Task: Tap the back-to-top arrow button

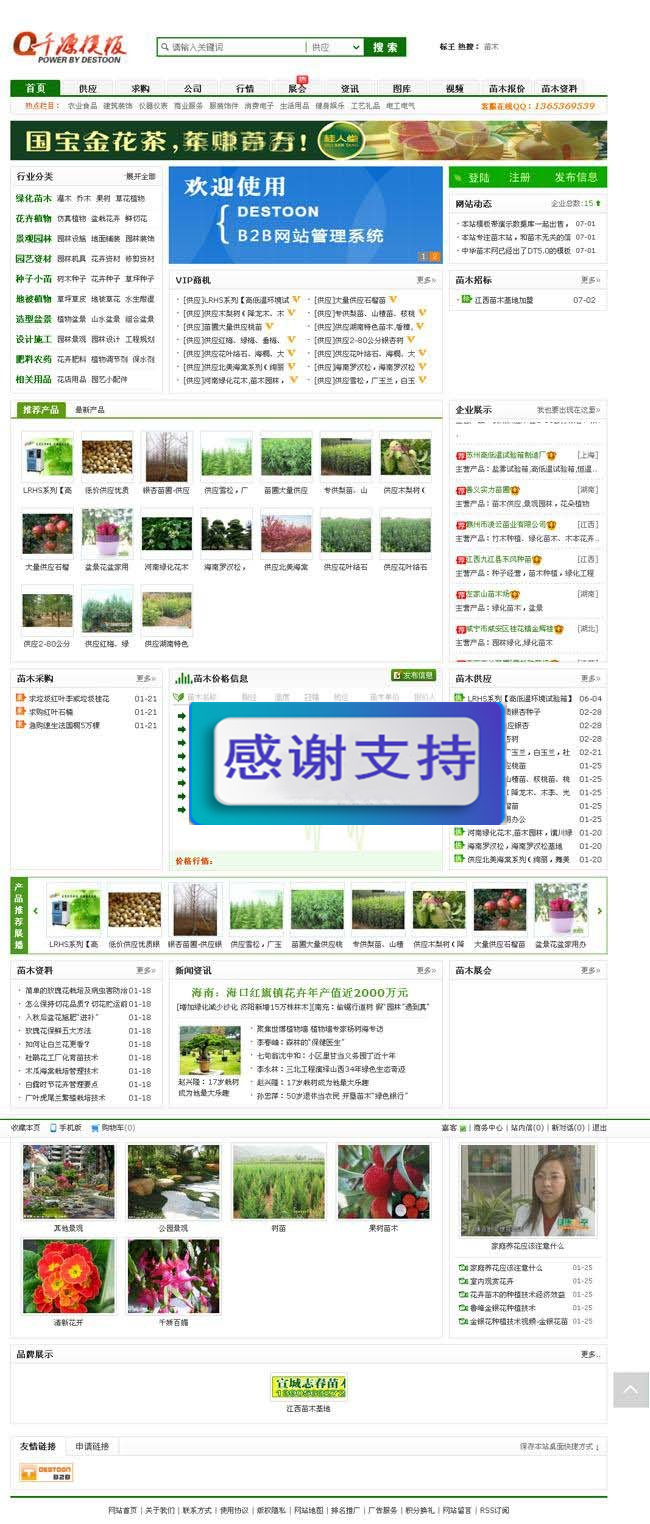Action: click(x=630, y=1389)
